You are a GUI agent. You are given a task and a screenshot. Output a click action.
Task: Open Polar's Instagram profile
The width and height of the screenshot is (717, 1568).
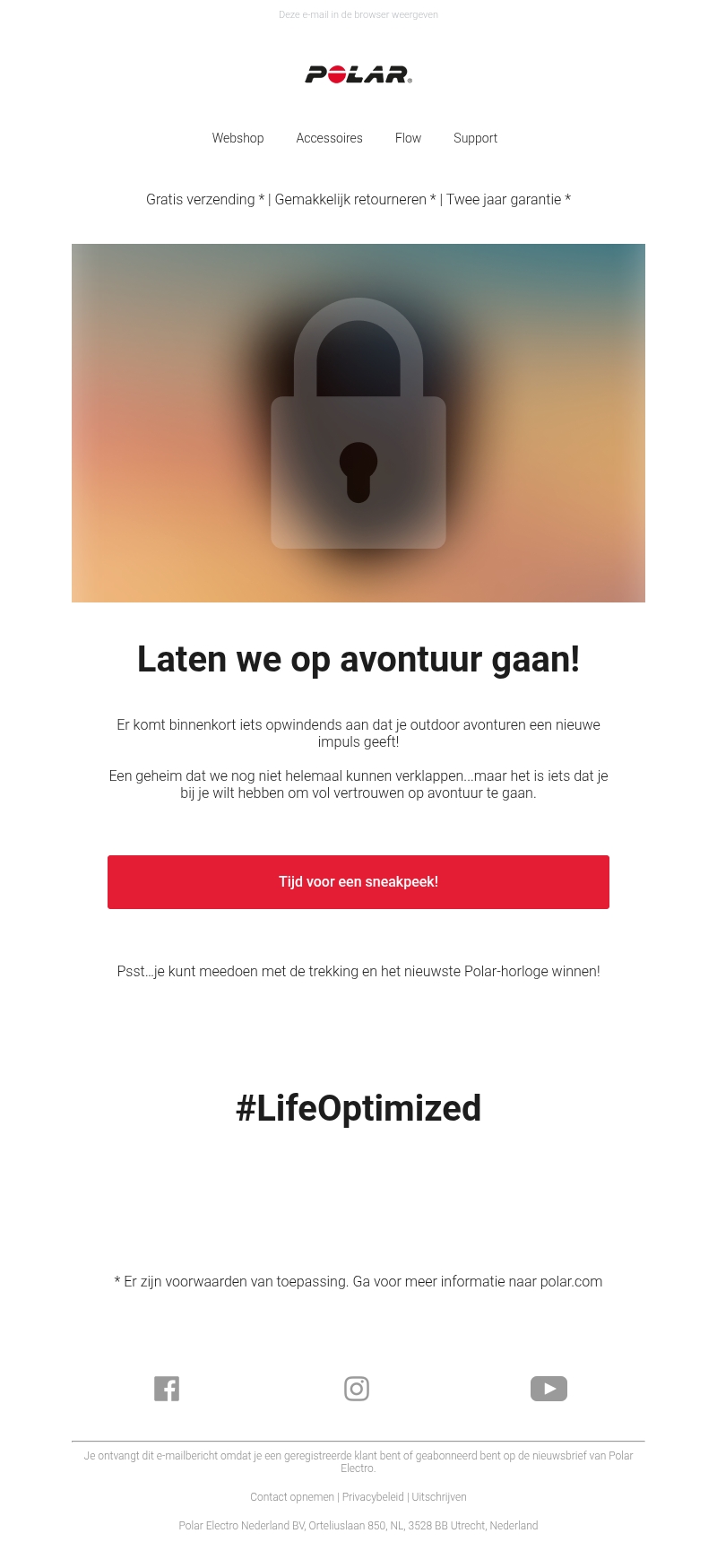click(x=357, y=1389)
